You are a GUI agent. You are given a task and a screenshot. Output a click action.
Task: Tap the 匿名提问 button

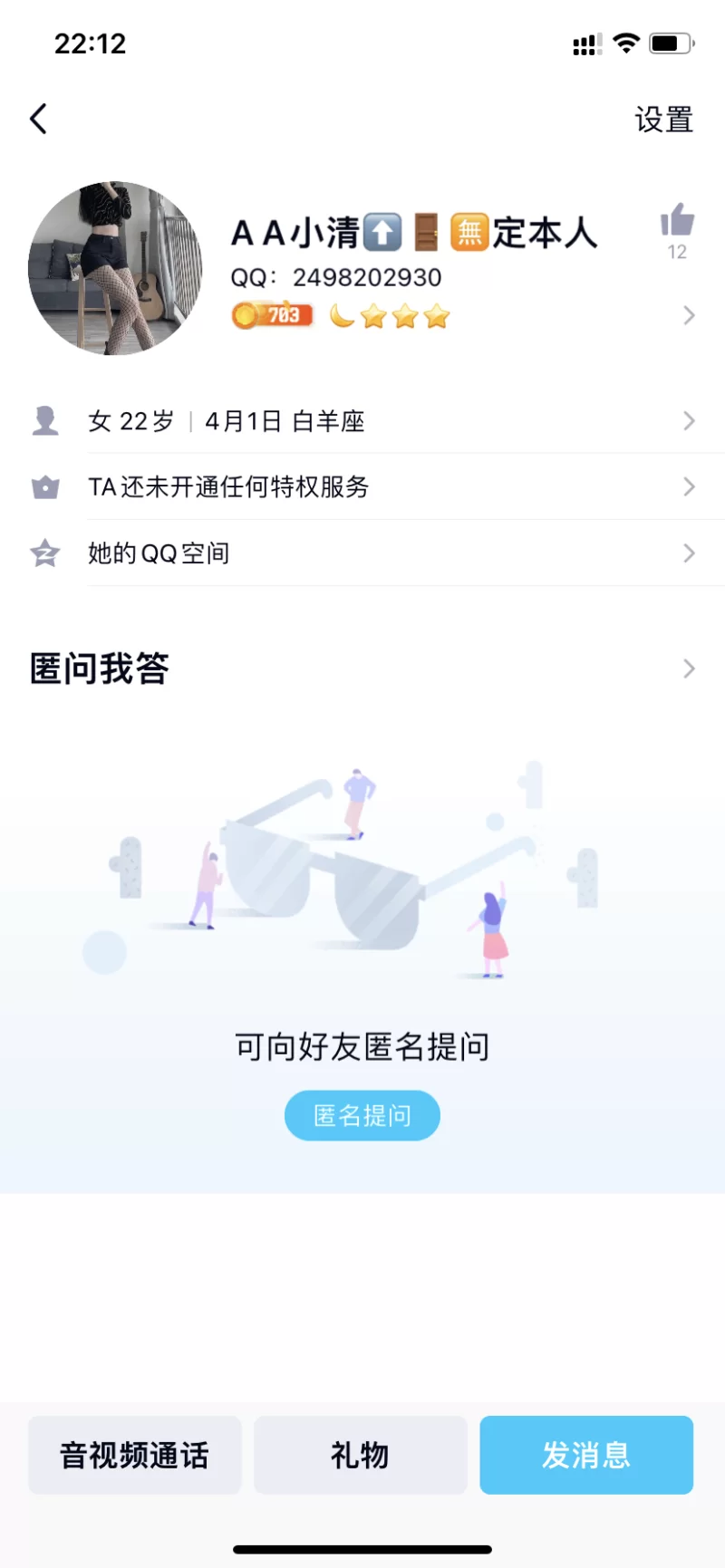pyautogui.click(x=362, y=1115)
